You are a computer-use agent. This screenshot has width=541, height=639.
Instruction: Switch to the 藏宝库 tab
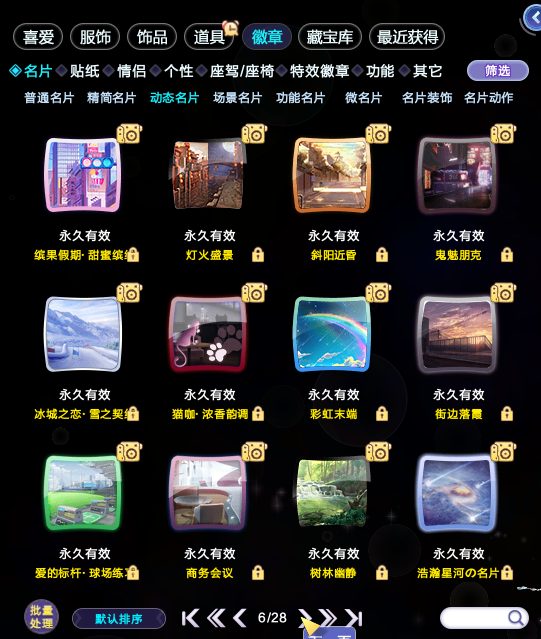click(x=330, y=37)
